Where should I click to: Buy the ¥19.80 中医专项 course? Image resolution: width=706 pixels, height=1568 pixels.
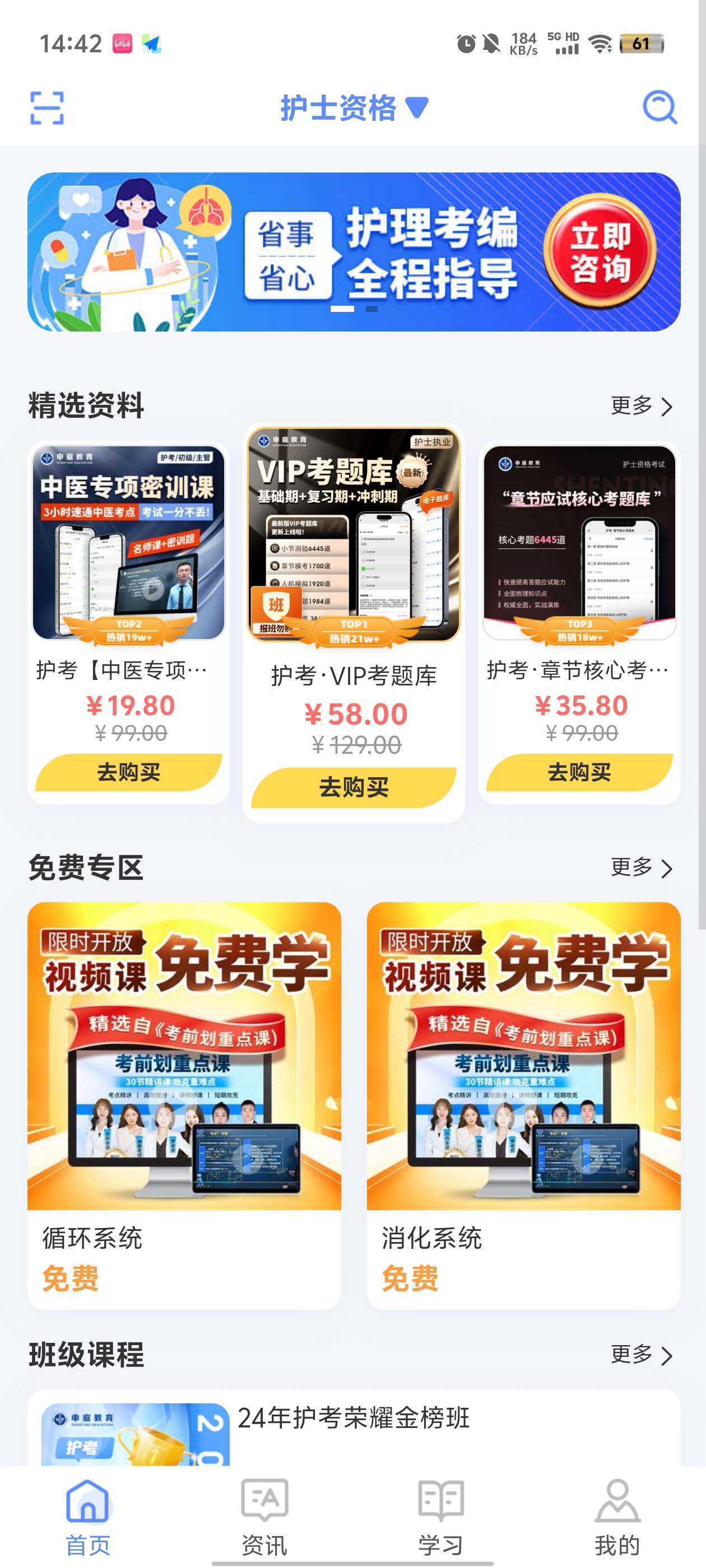[128, 772]
